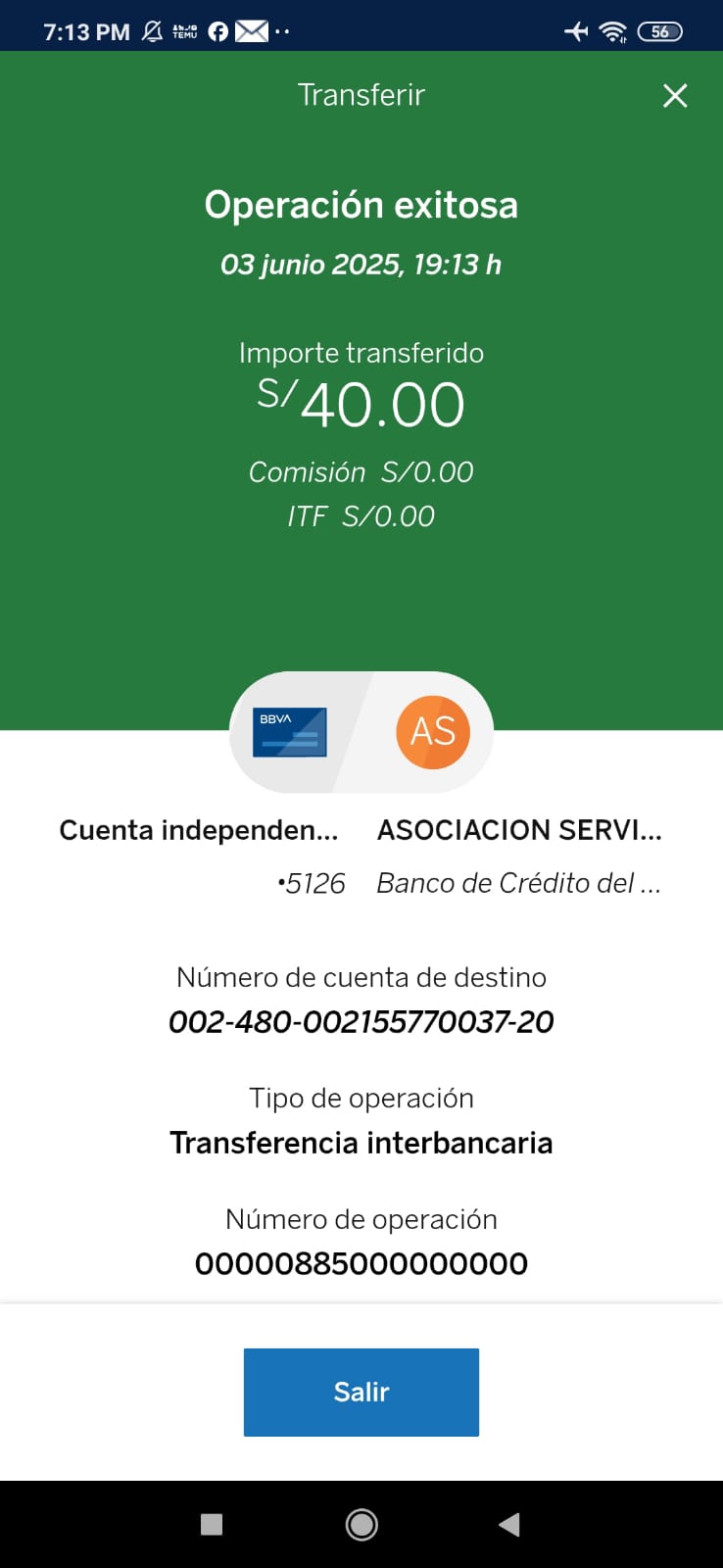Go to the home screen
Viewport: 723px width, 1568px height.
pyautogui.click(x=361, y=1524)
